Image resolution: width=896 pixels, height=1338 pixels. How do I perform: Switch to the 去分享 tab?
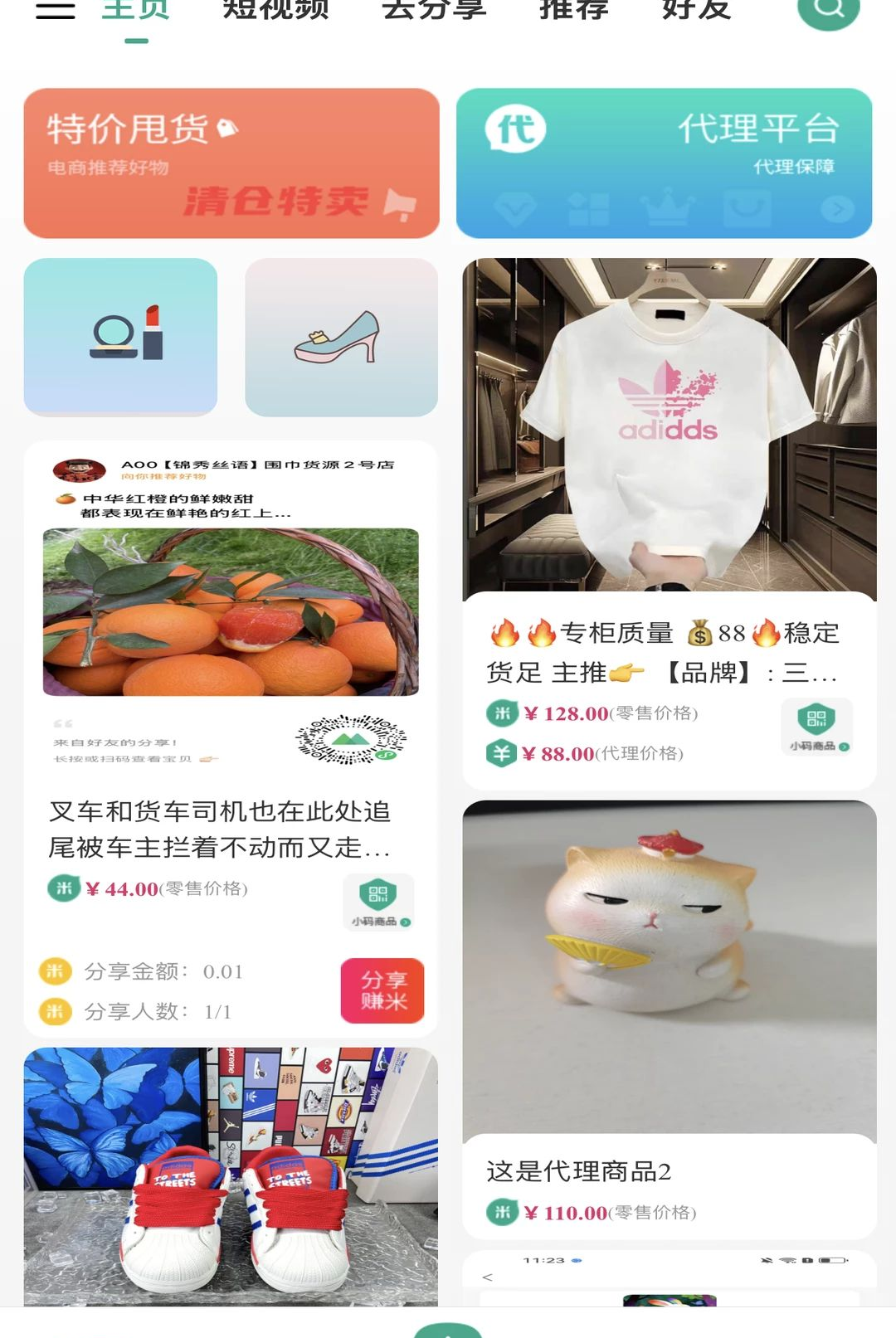tap(434, 10)
